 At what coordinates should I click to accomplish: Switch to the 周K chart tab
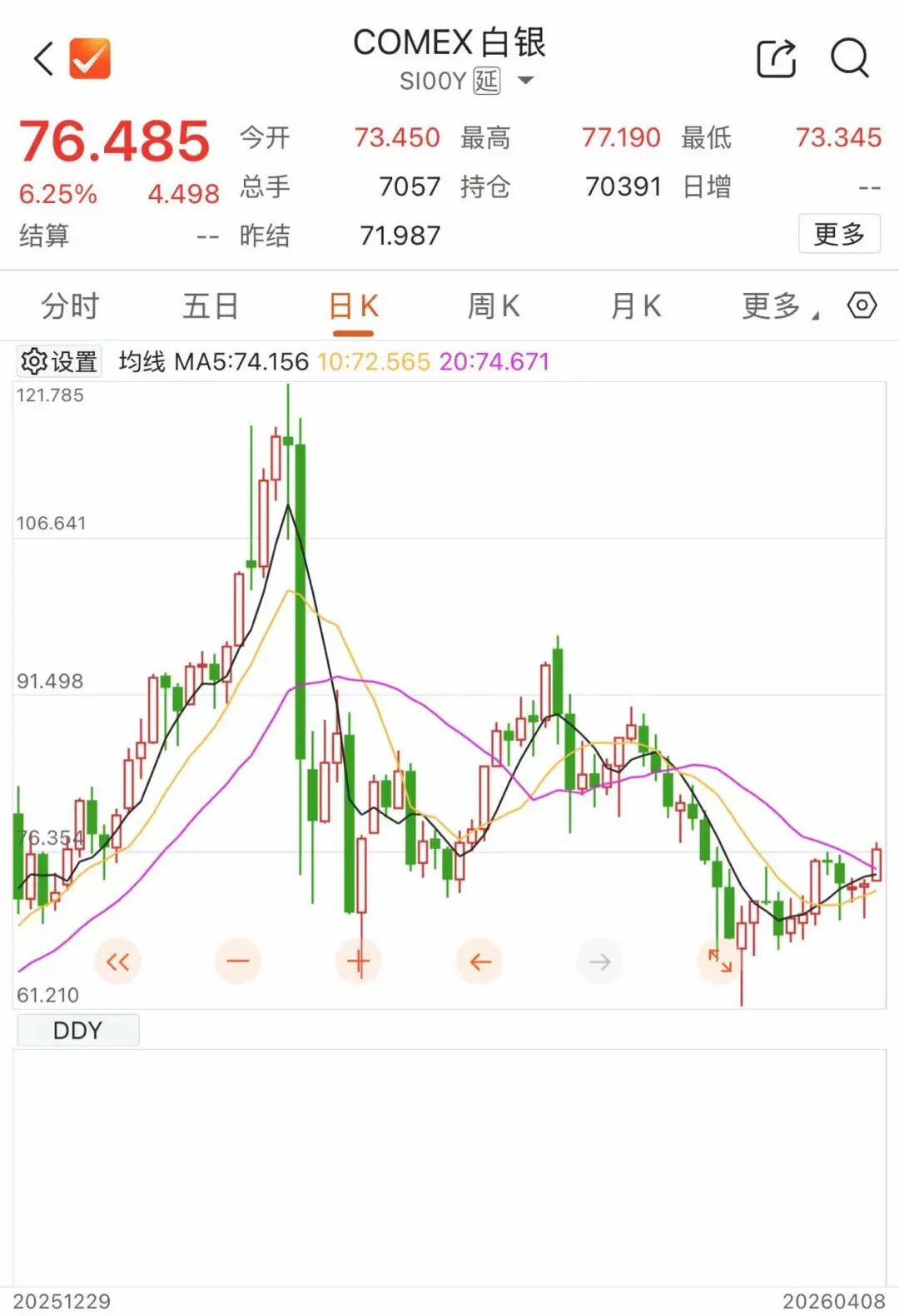click(x=494, y=306)
